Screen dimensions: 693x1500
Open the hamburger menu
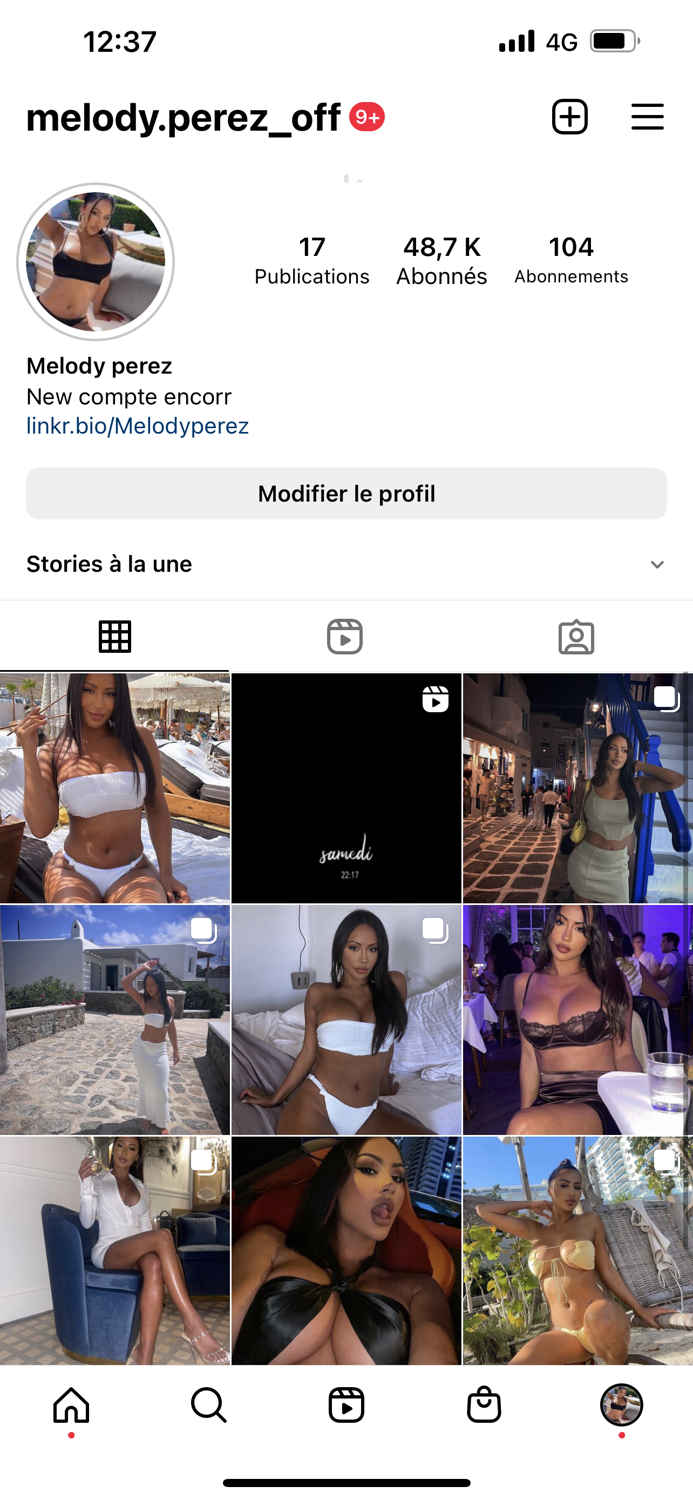(647, 117)
